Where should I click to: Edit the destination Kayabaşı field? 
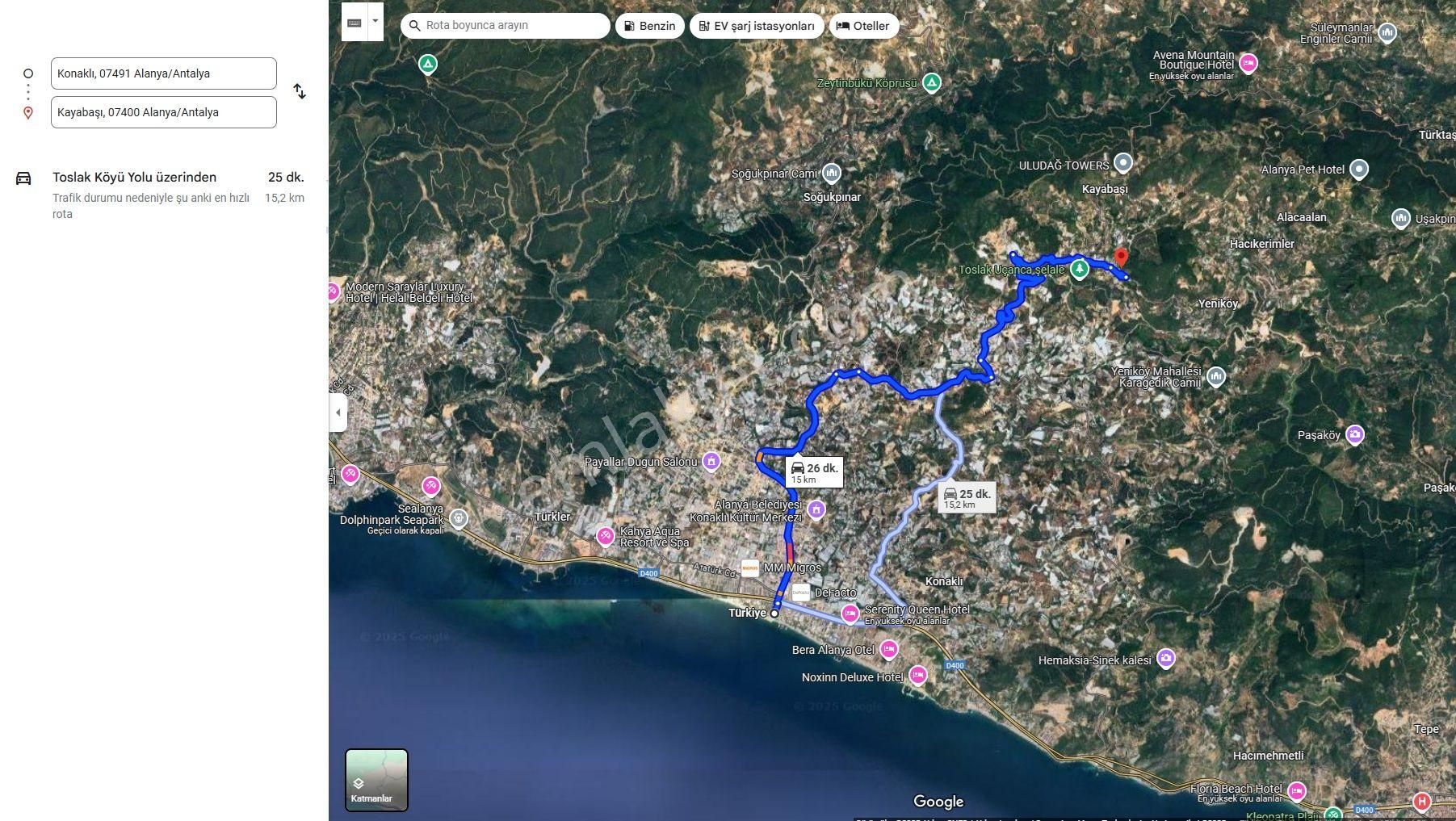pos(163,112)
